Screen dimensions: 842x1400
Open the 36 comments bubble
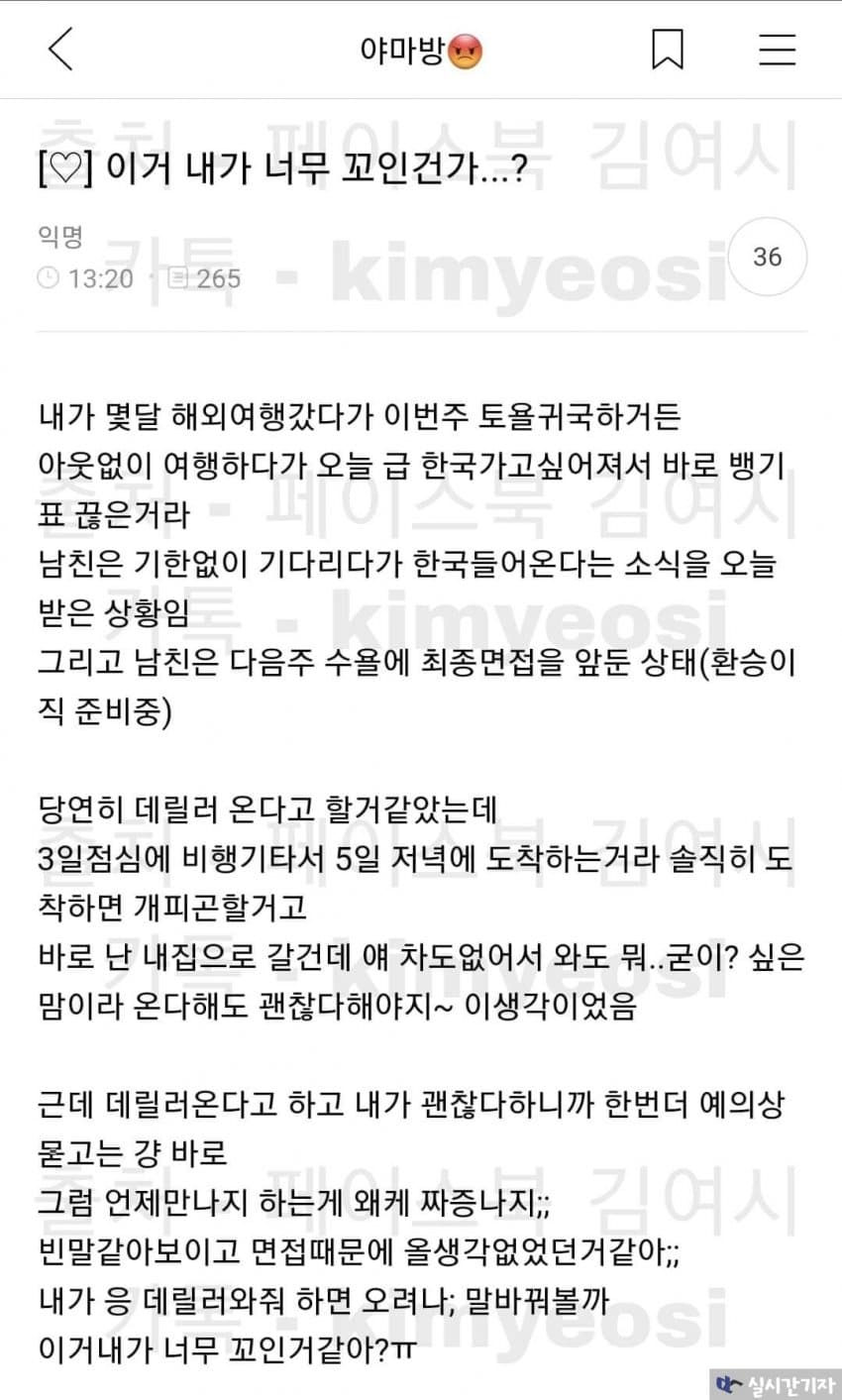tap(767, 257)
